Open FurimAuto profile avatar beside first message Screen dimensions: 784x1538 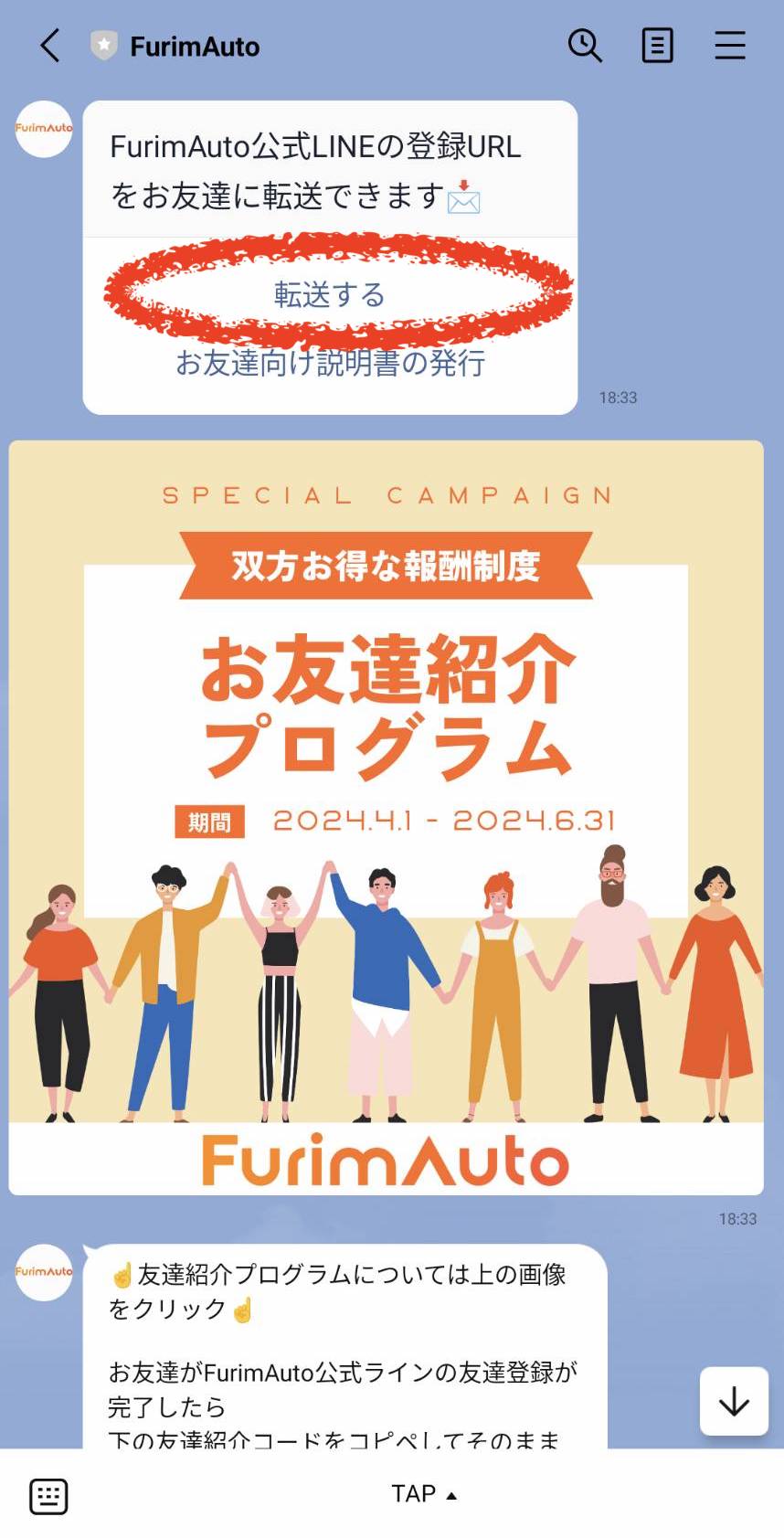coord(43,129)
